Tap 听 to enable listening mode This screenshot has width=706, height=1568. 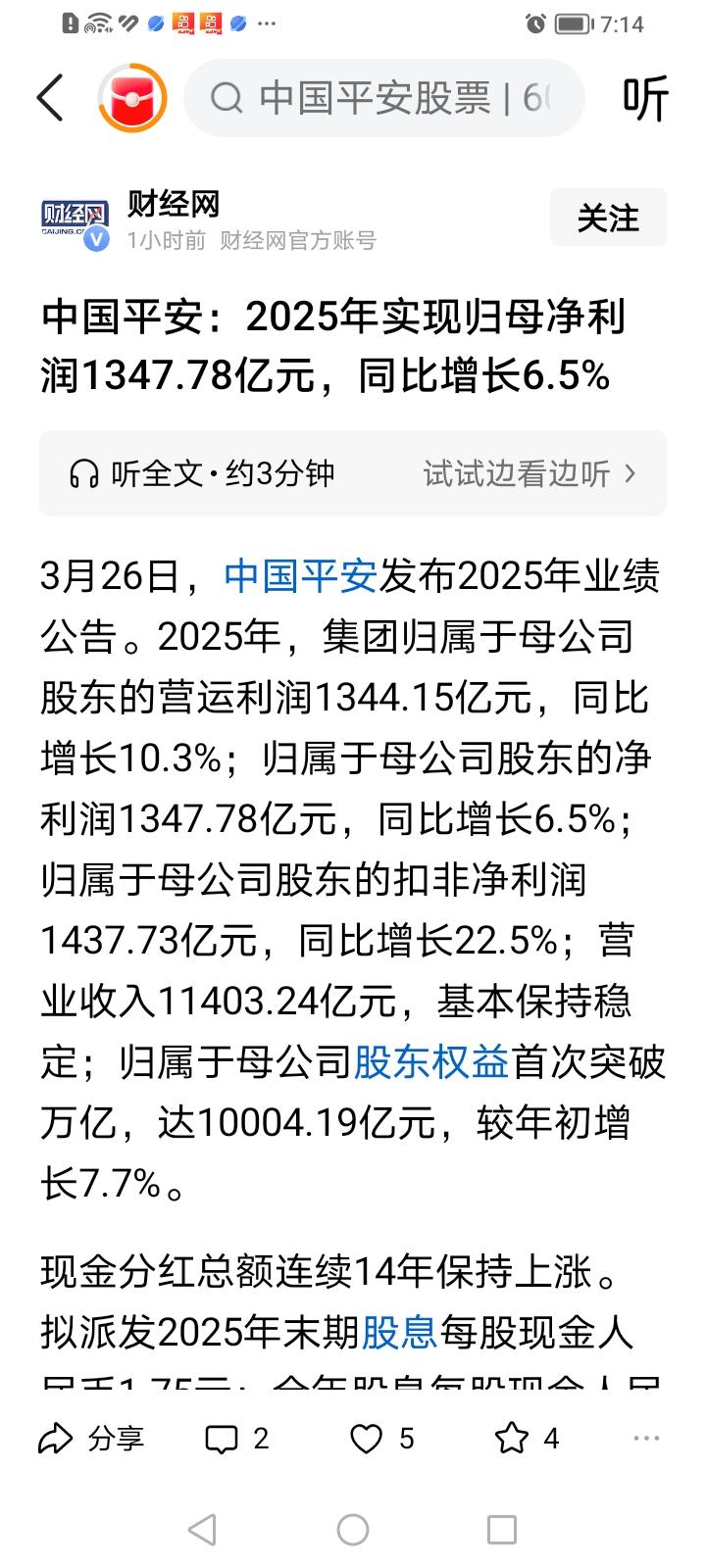tap(647, 99)
